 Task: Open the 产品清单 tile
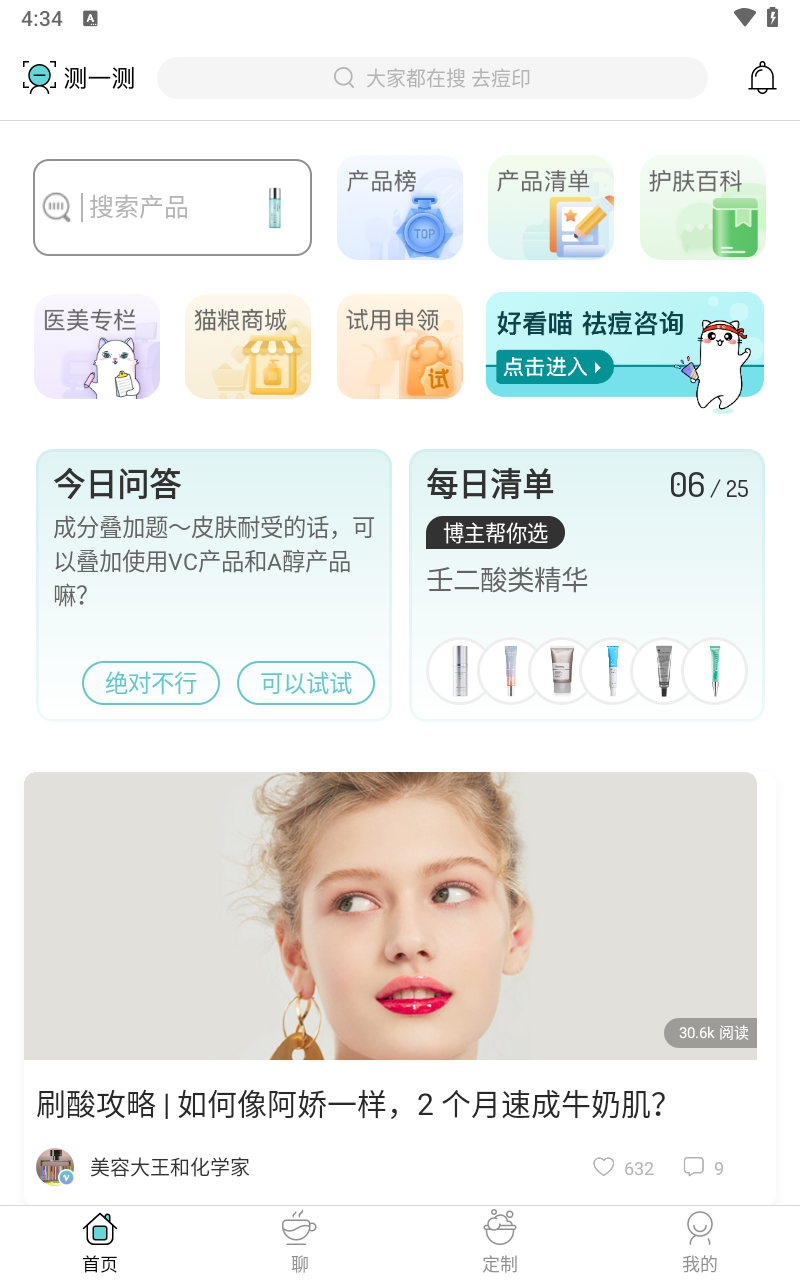click(x=550, y=208)
